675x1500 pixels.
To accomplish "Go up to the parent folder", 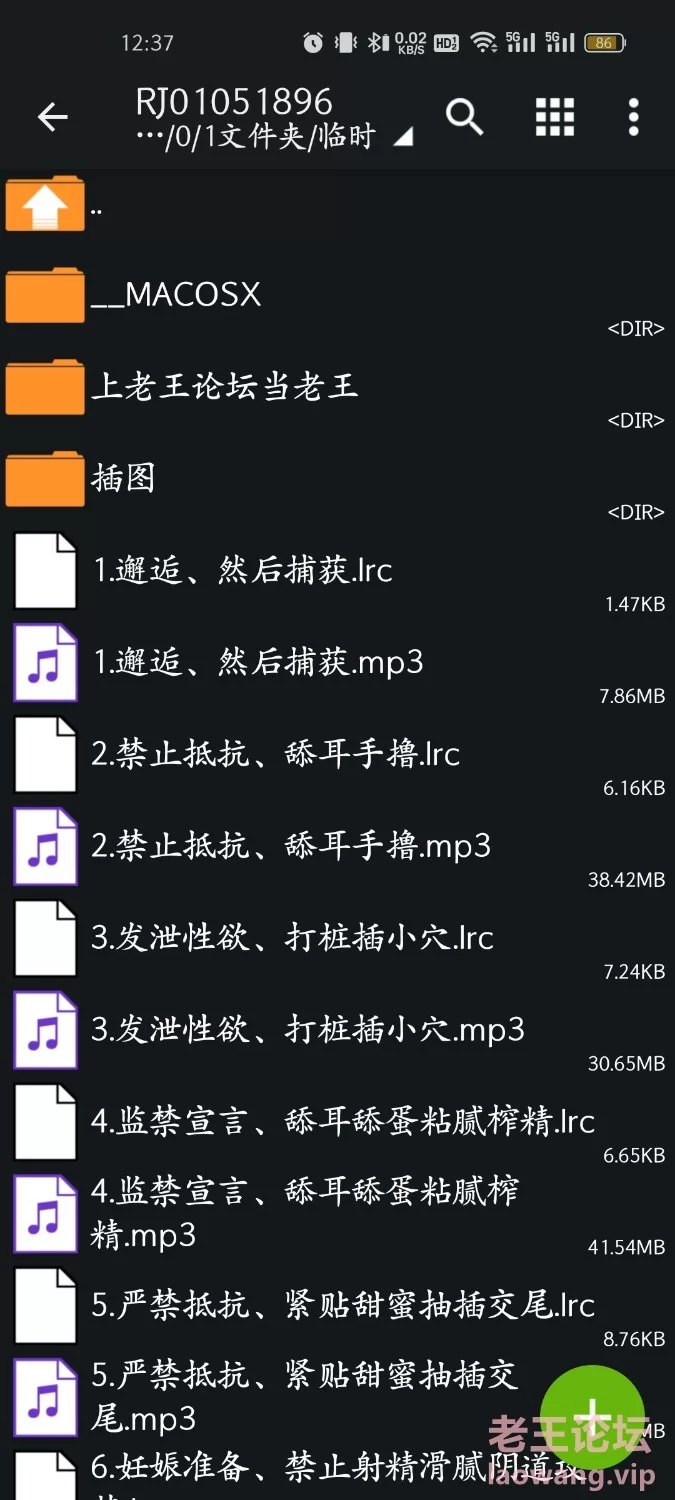I will point(337,207).
